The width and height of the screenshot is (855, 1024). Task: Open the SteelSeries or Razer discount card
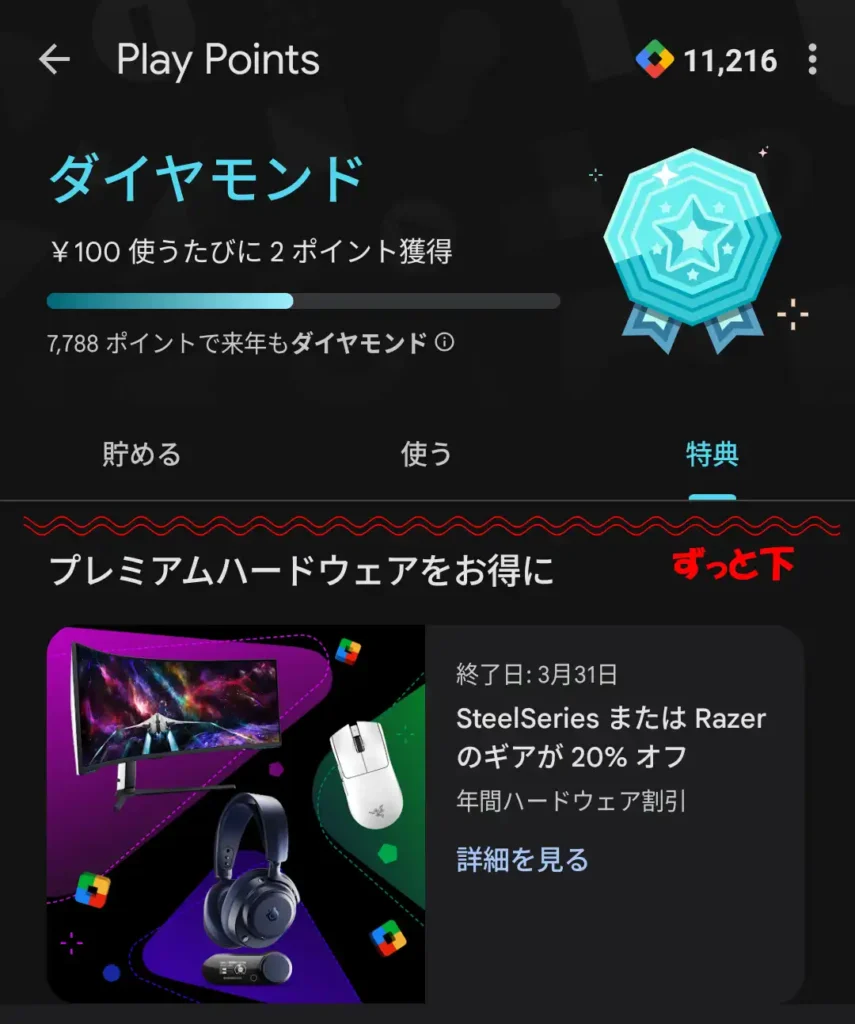click(425, 814)
